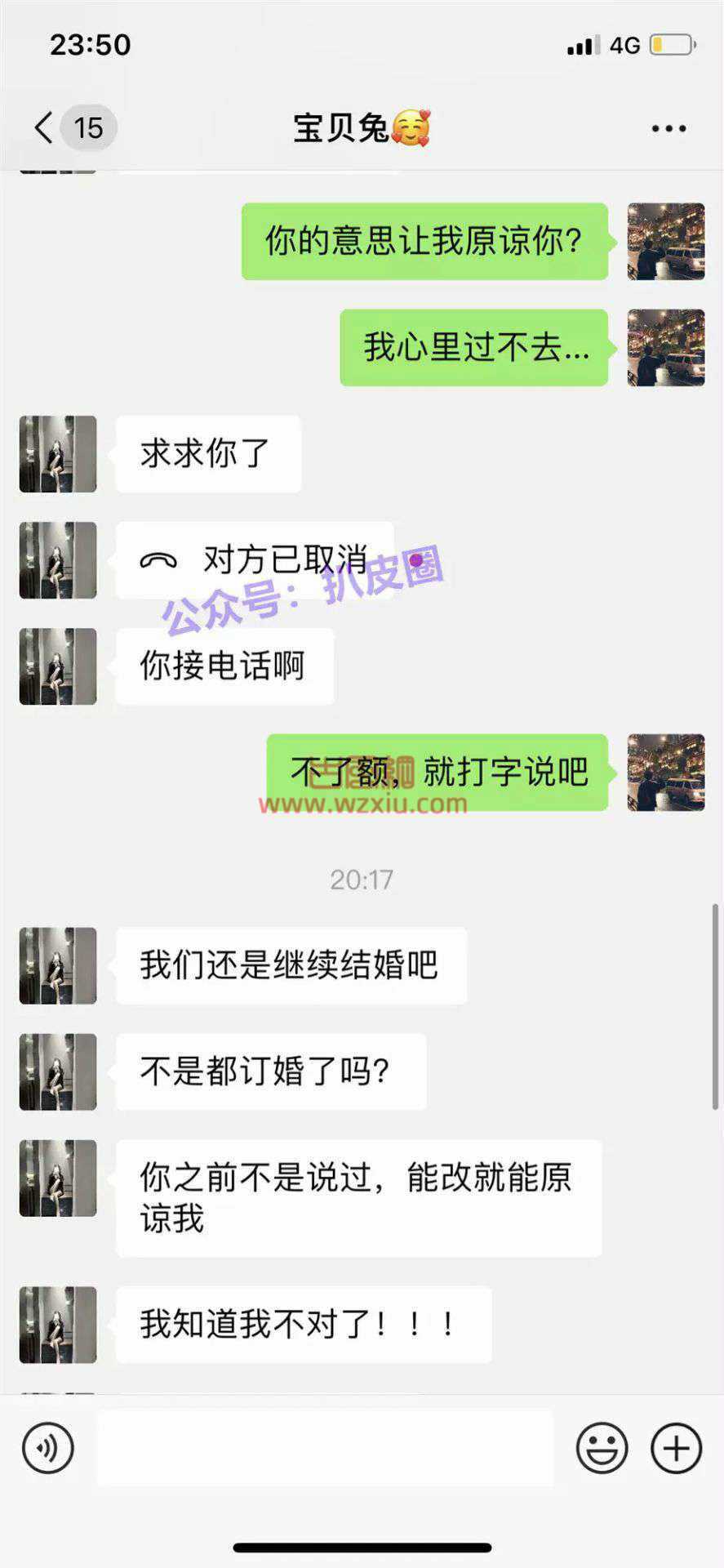
Task: Switch to voice message input
Action: click(48, 1448)
